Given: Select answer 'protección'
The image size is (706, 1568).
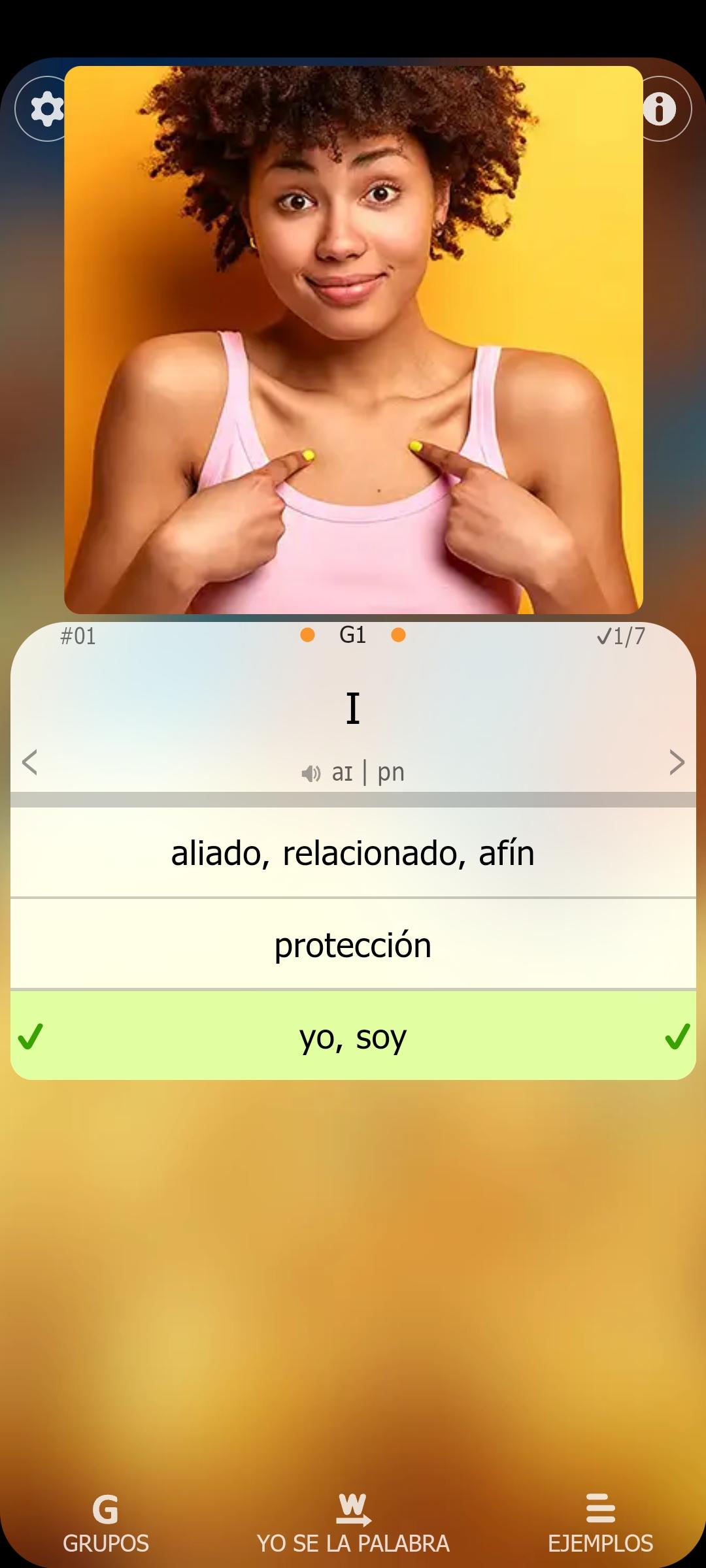Looking at the screenshot, I should click(x=353, y=944).
